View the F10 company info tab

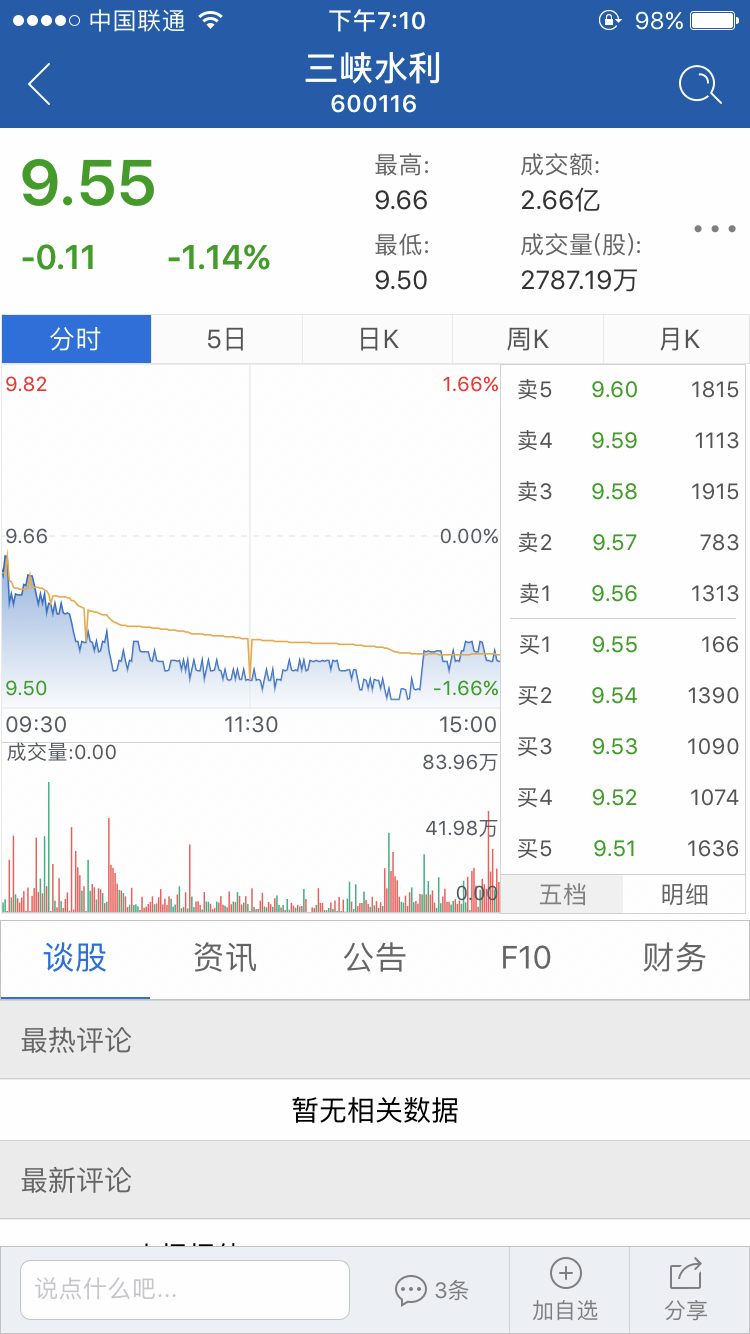tap(525, 958)
